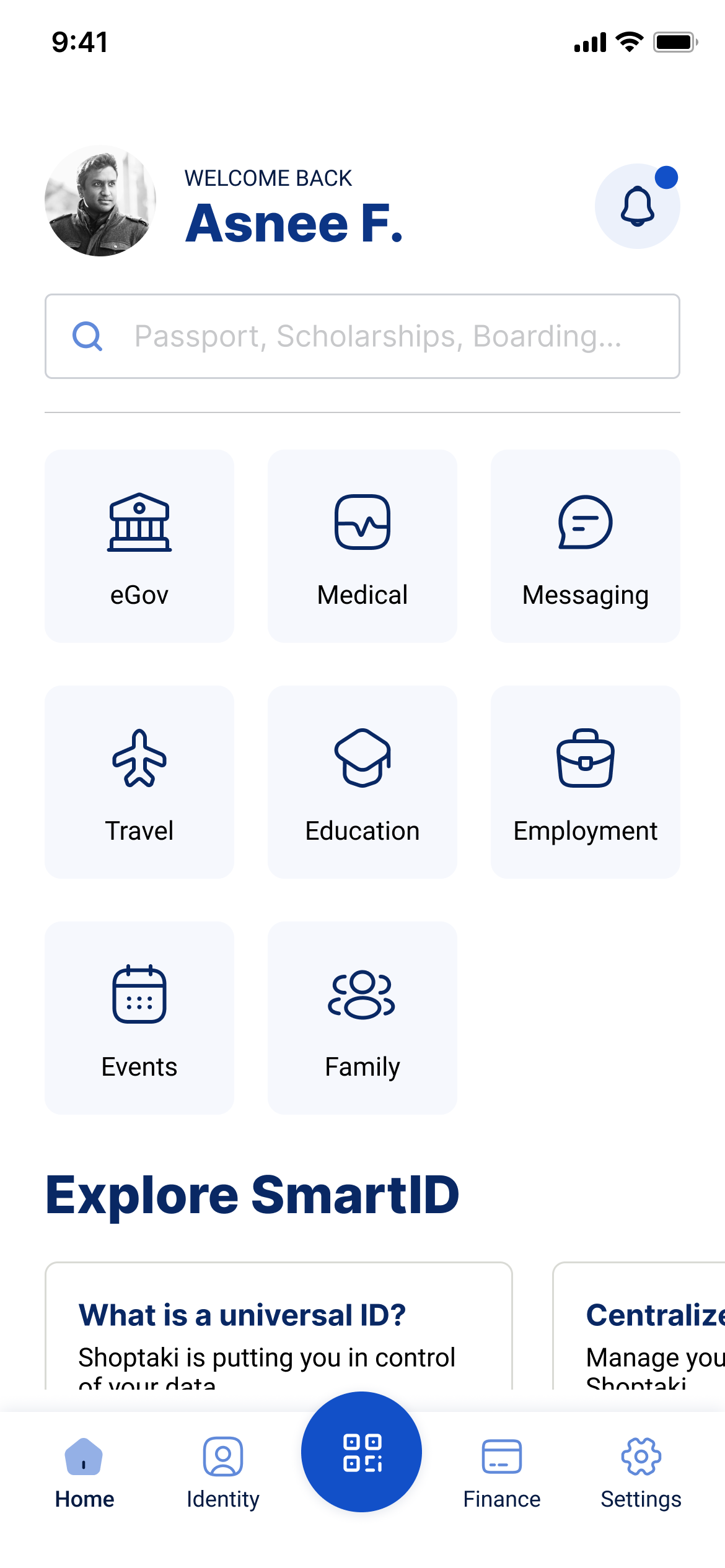725x1568 pixels.
Task: Switch to the Finance tab
Action: [502, 1473]
